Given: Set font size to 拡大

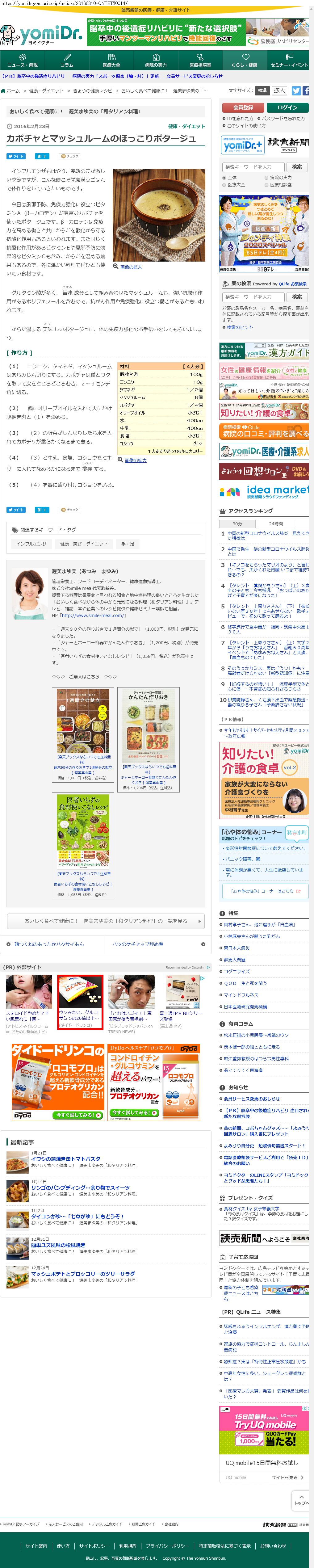Looking at the screenshot, I should [279, 90].
